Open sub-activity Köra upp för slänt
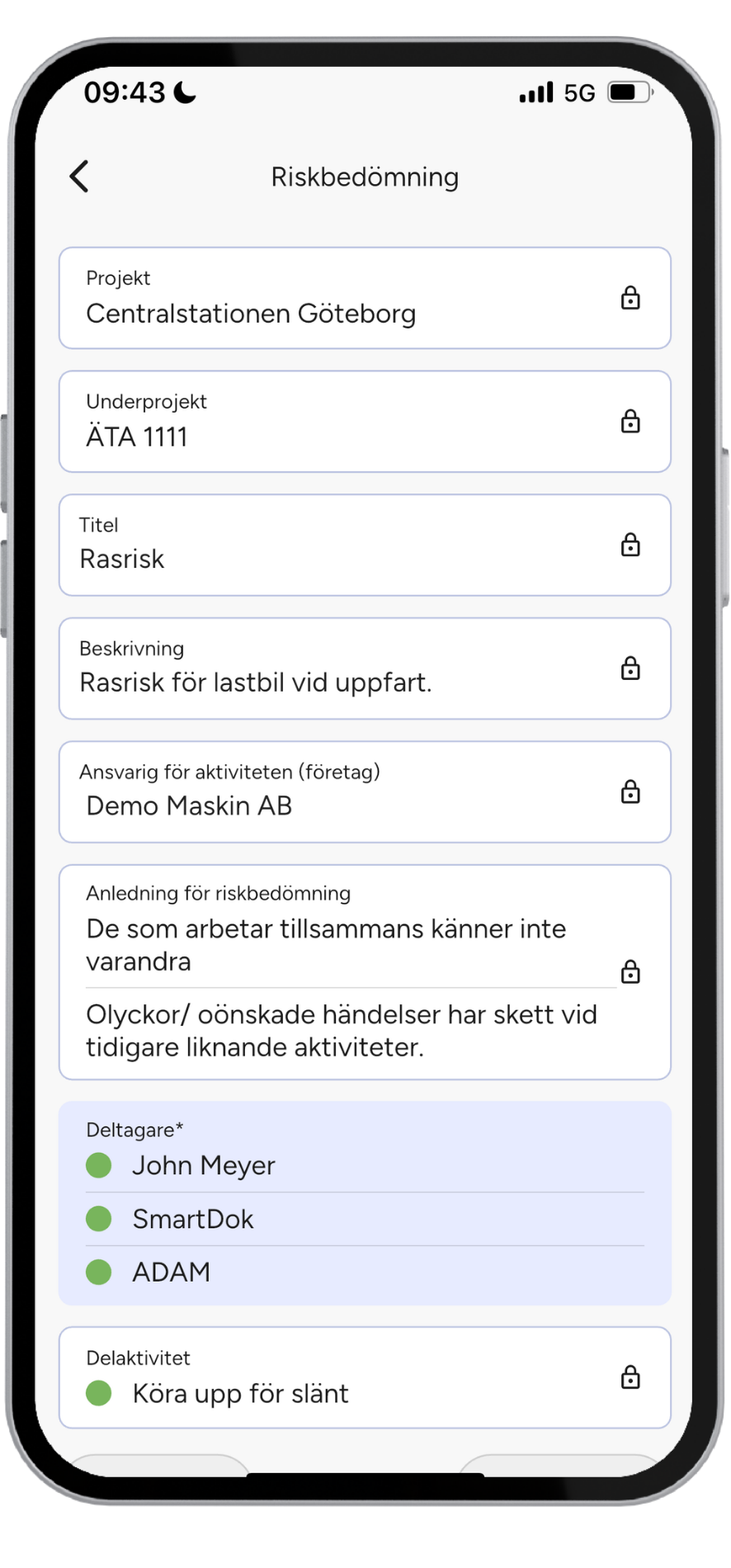The height and width of the screenshot is (1568, 731). pyautogui.click(x=240, y=1394)
